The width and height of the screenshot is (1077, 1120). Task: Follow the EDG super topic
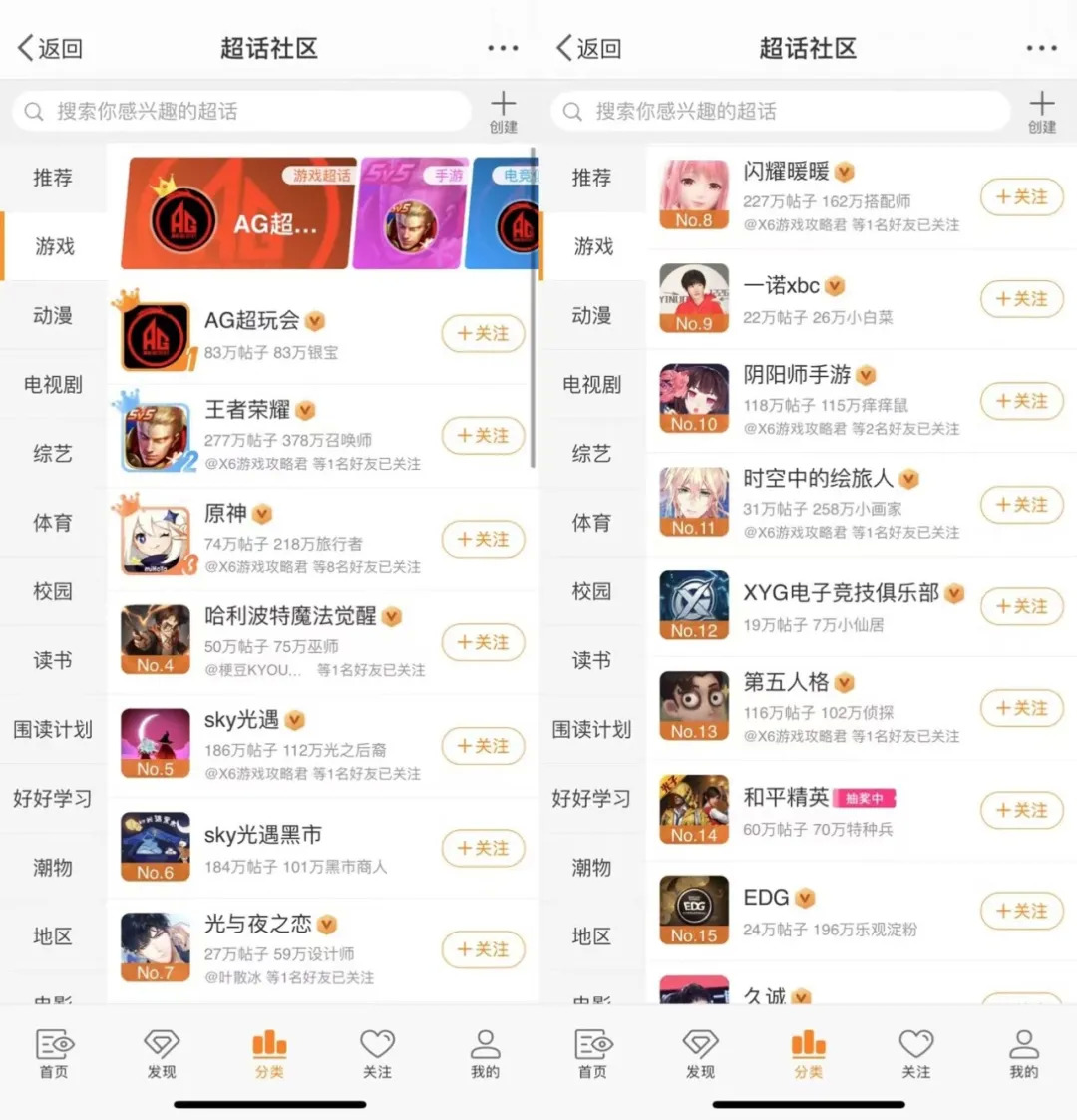click(x=1021, y=911)
